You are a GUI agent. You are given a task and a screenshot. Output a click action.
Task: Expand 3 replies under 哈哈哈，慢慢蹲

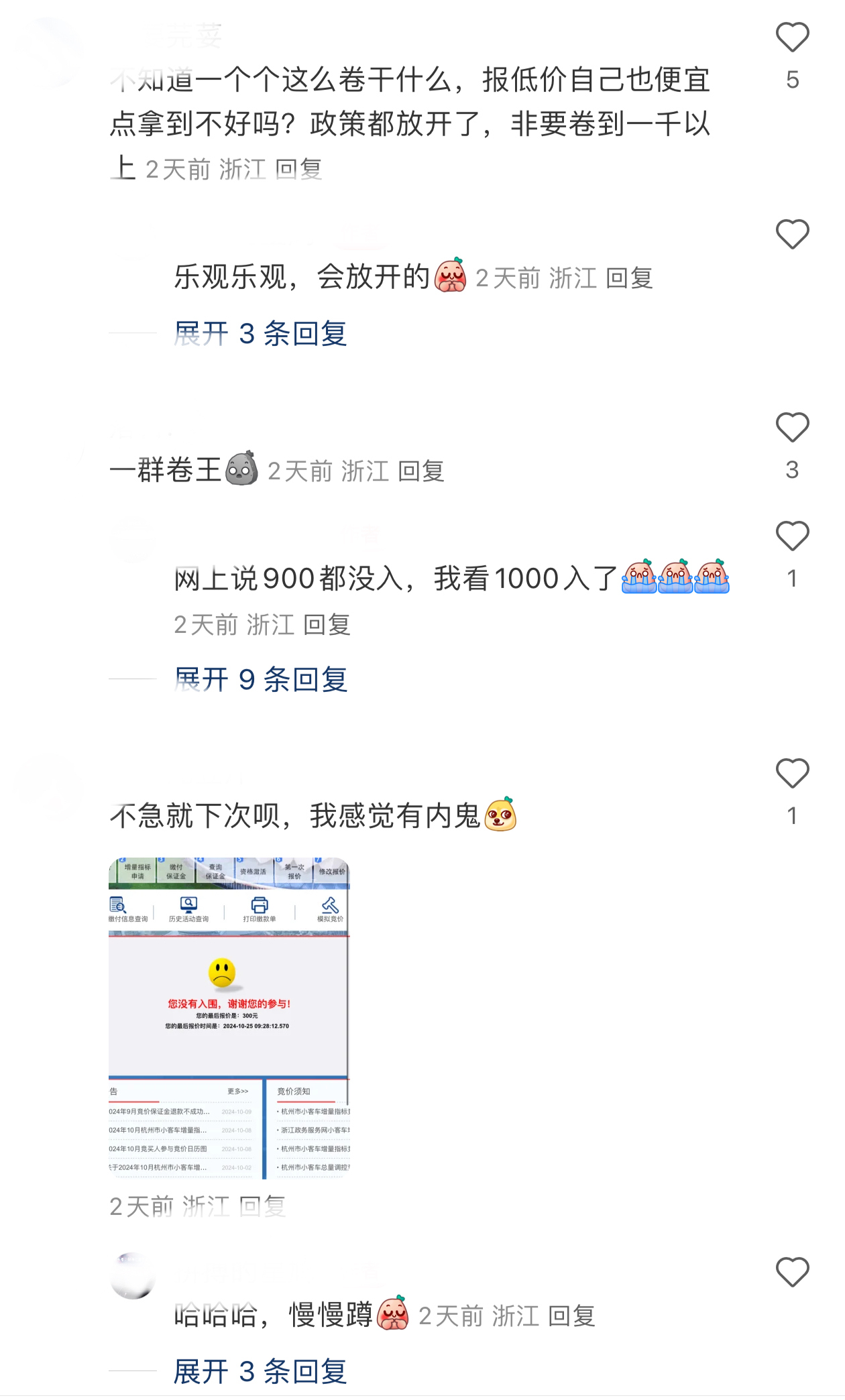pyautogui.click(x=260, y=1371)
